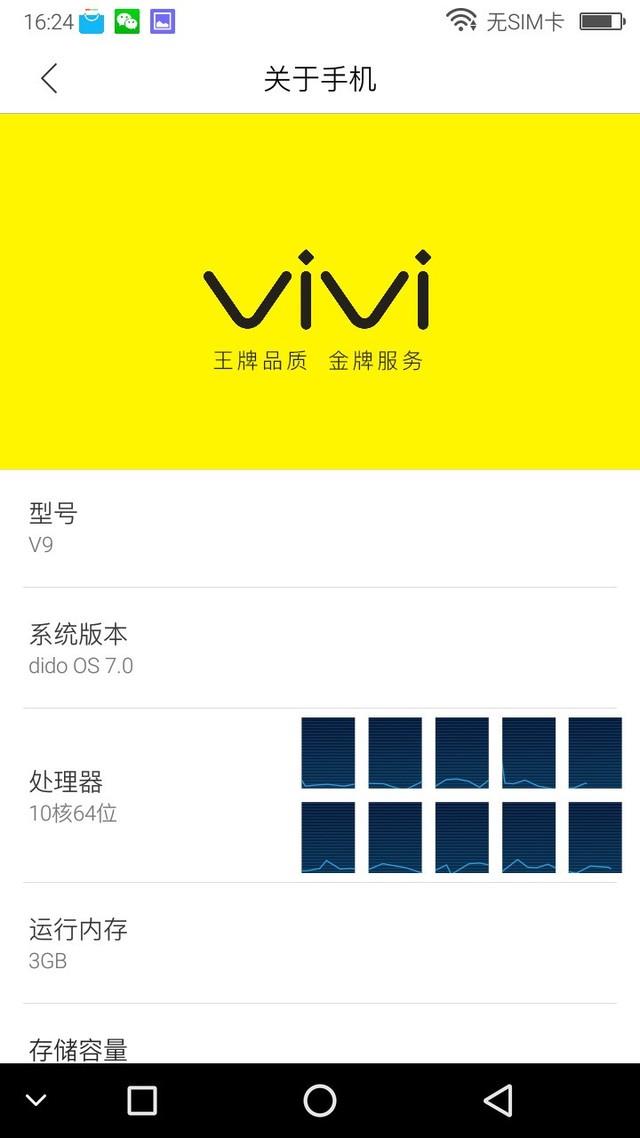Open the recent apps view
Screen dimensions: 640x1138
142,1100
